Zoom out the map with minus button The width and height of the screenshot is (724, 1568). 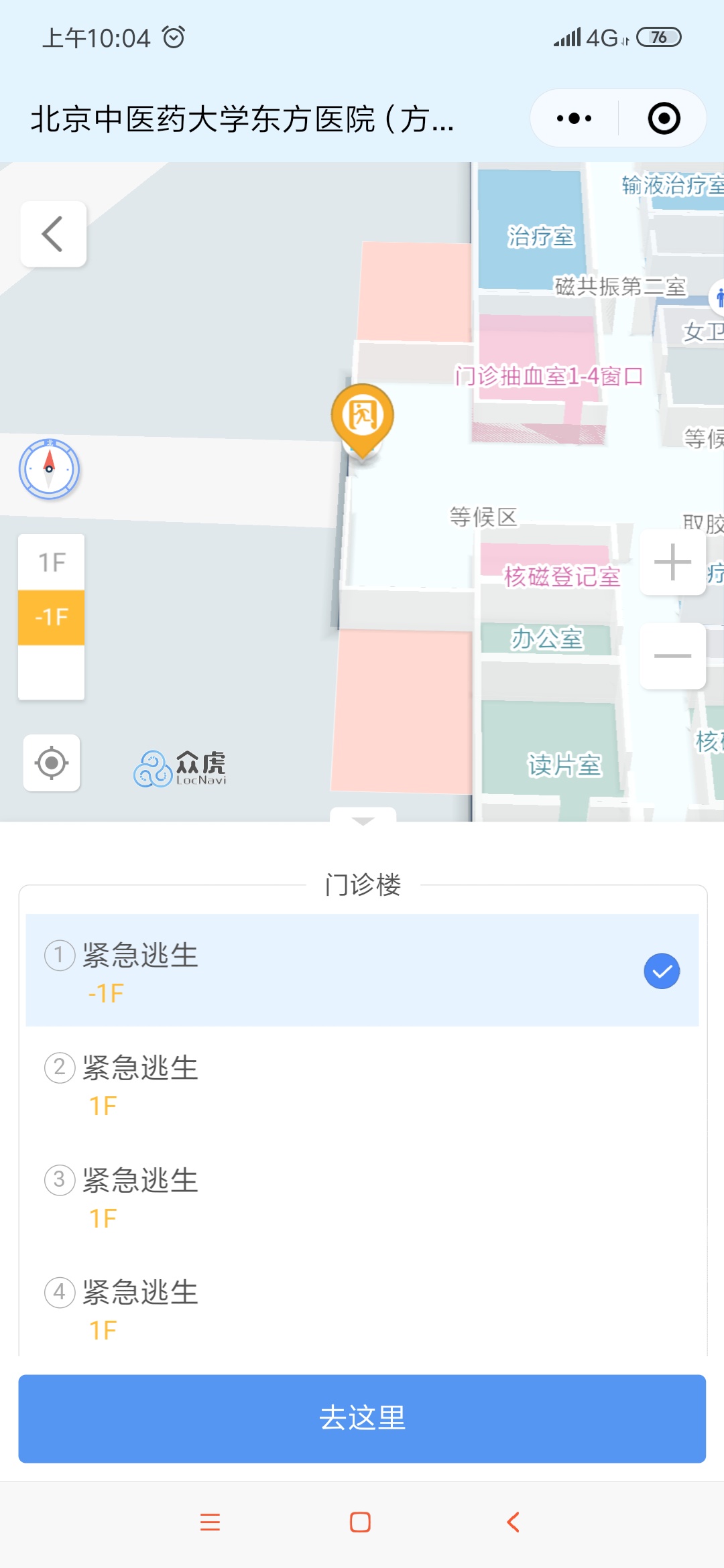tap(672, 655)
